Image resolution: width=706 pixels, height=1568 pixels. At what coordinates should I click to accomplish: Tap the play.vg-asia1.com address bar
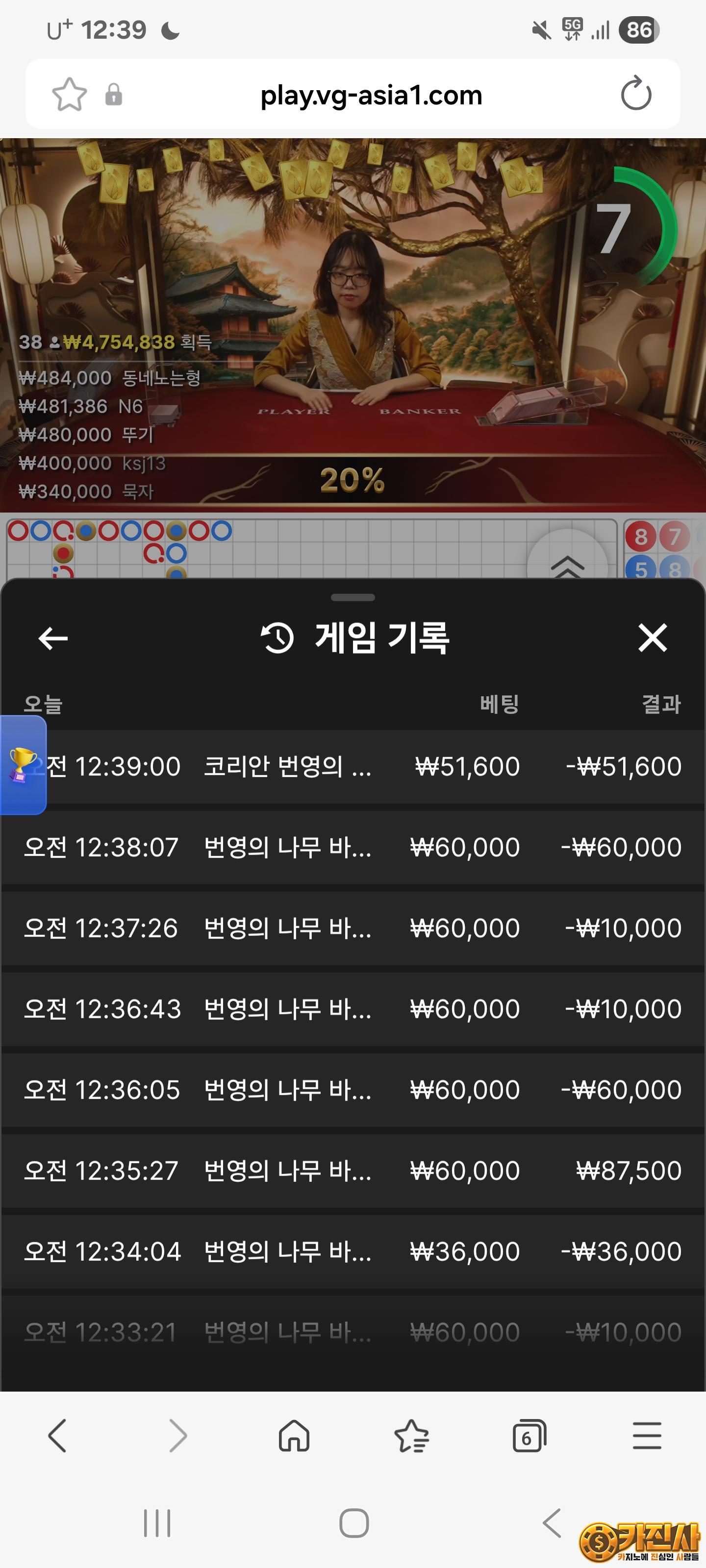(370, 95)
